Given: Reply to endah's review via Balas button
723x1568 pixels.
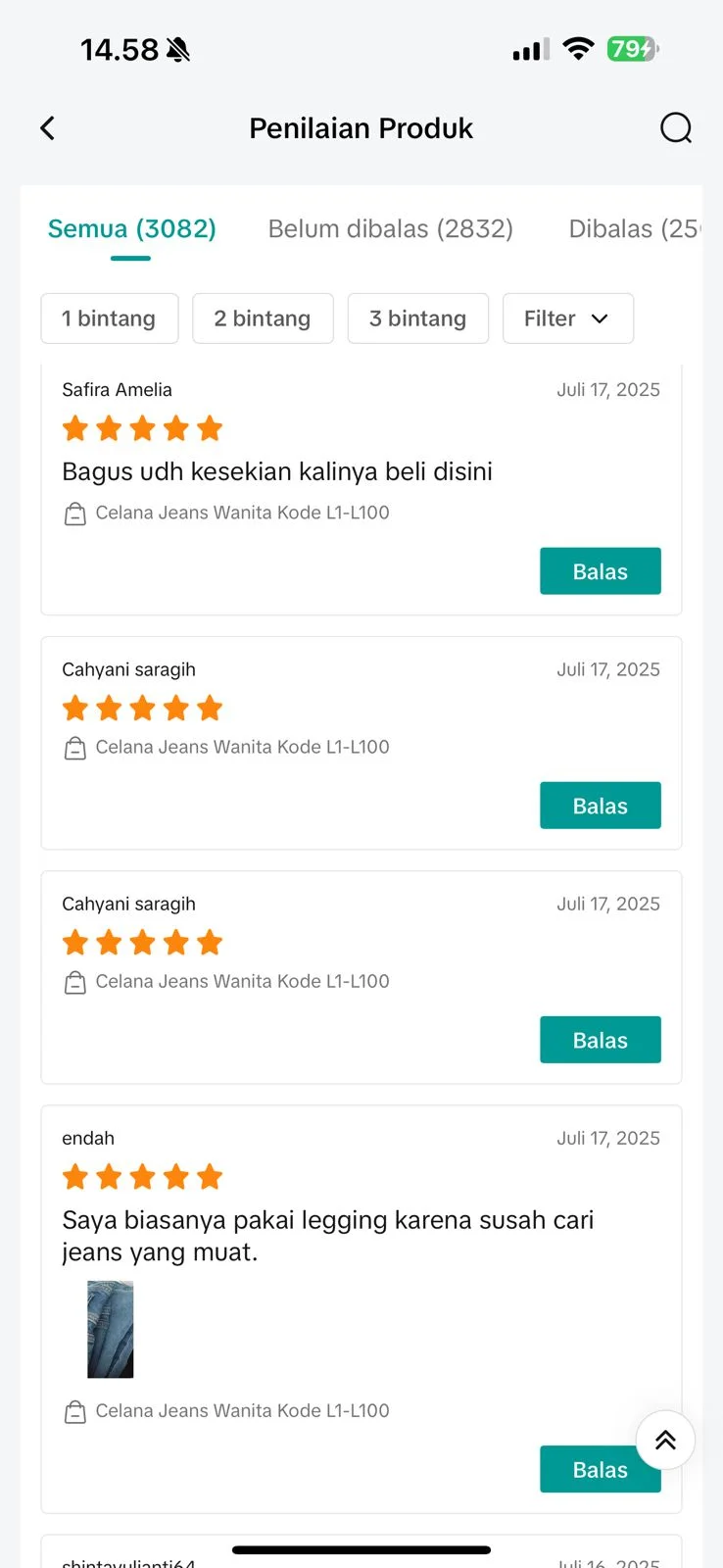Looking at the screenshot, I should click(600, 1469).
